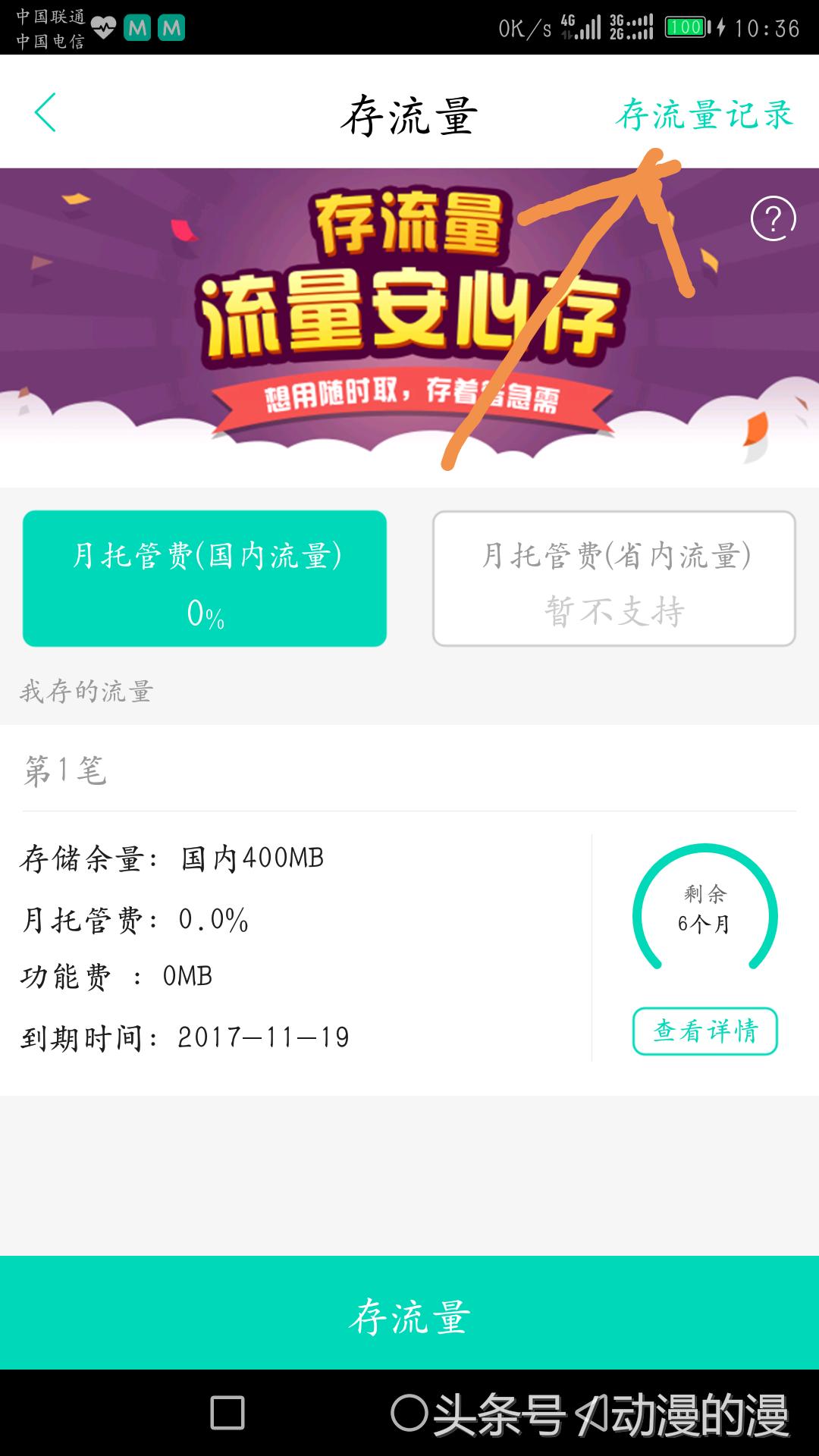Image resolution: width=819 pixels, height=1456 pixels.
Task: Tap the 流量安心存 promotional banner
Action: point(409,318)
